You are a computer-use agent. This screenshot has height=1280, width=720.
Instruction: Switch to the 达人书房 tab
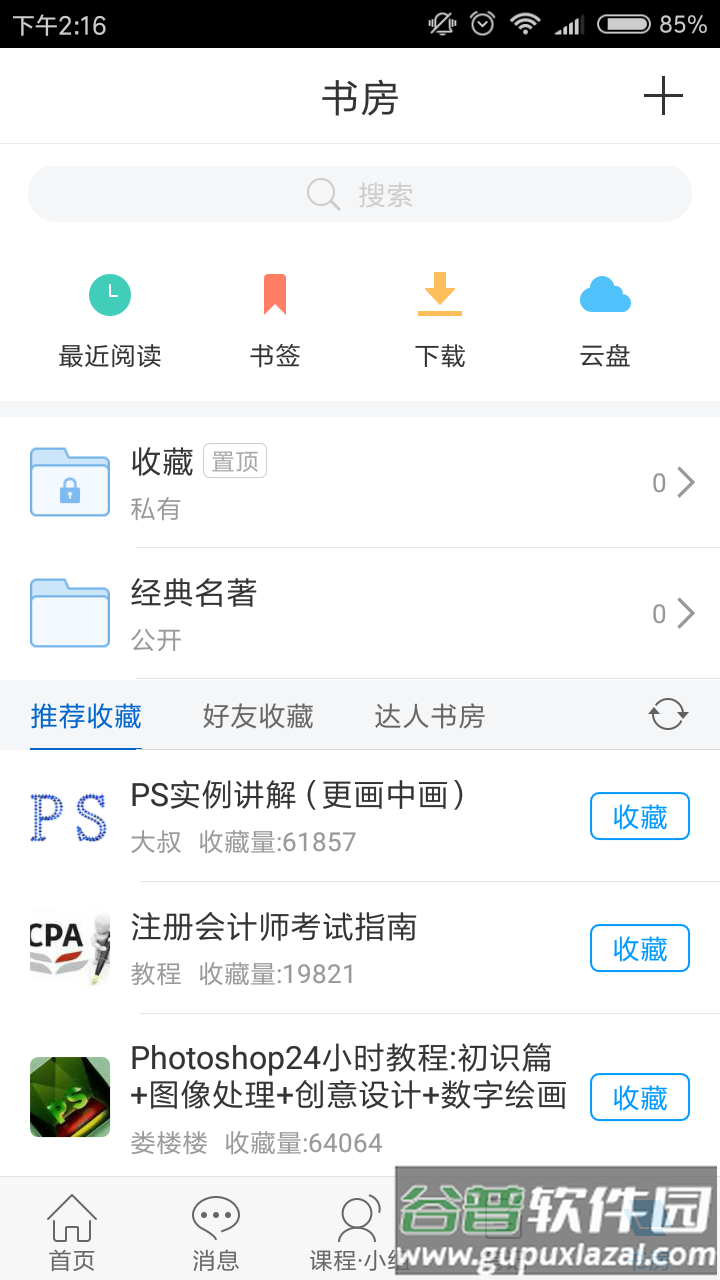tap(430, 716)
